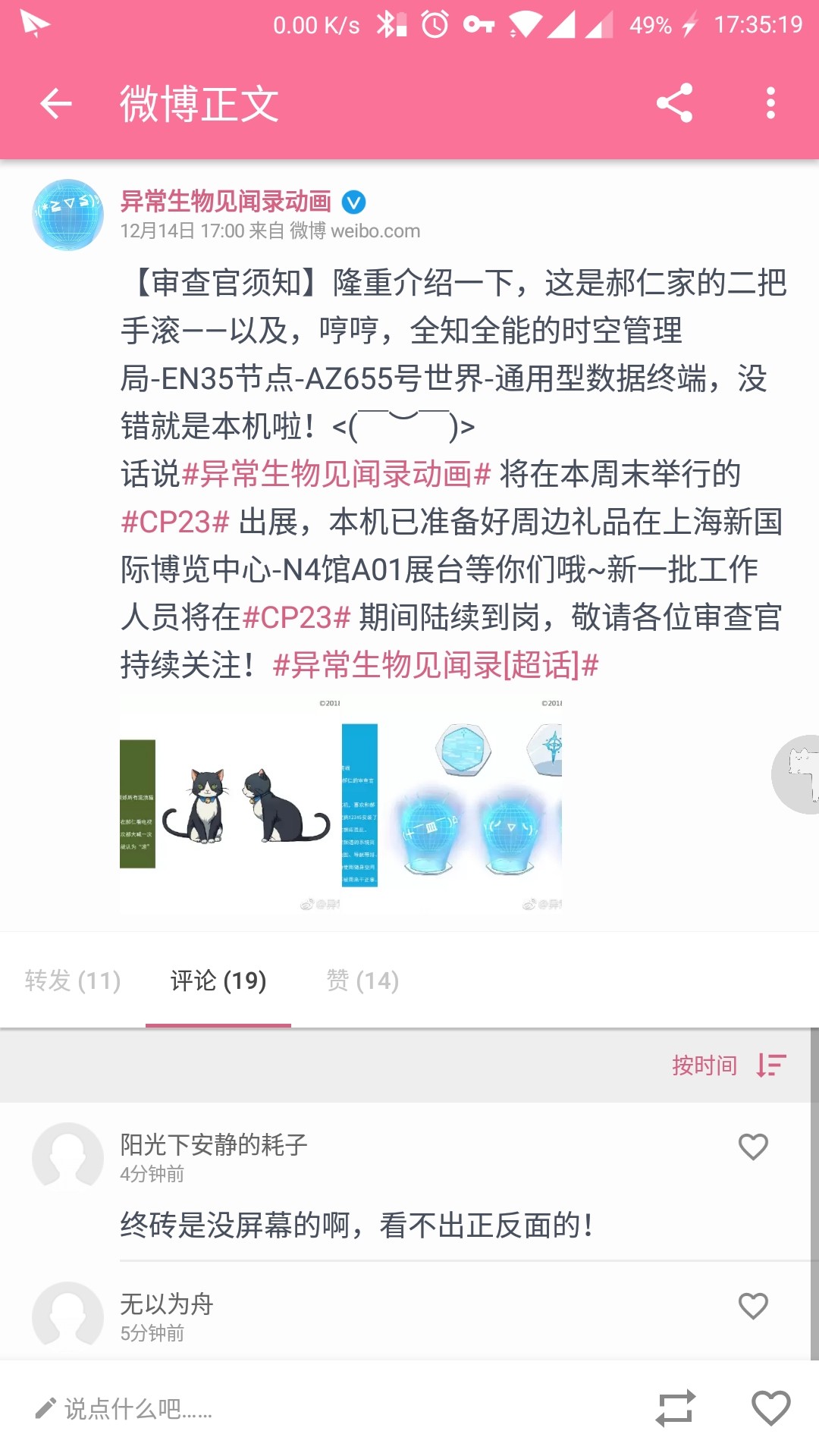Switch to 赞 (14) tab

point(362,981)
